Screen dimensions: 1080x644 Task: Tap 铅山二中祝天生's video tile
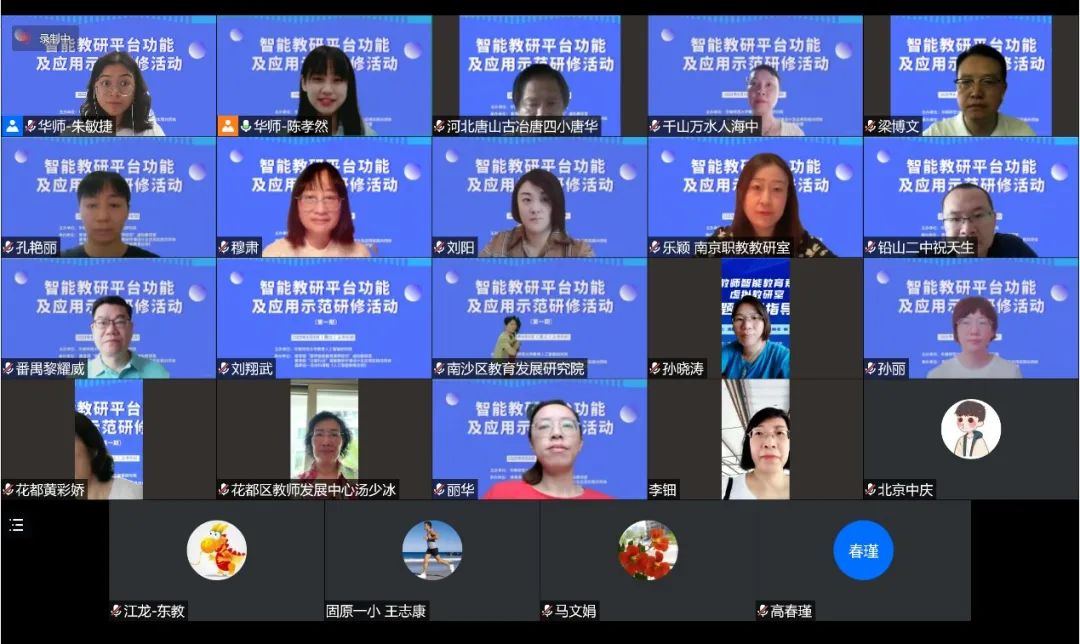[x=972, y=198]
